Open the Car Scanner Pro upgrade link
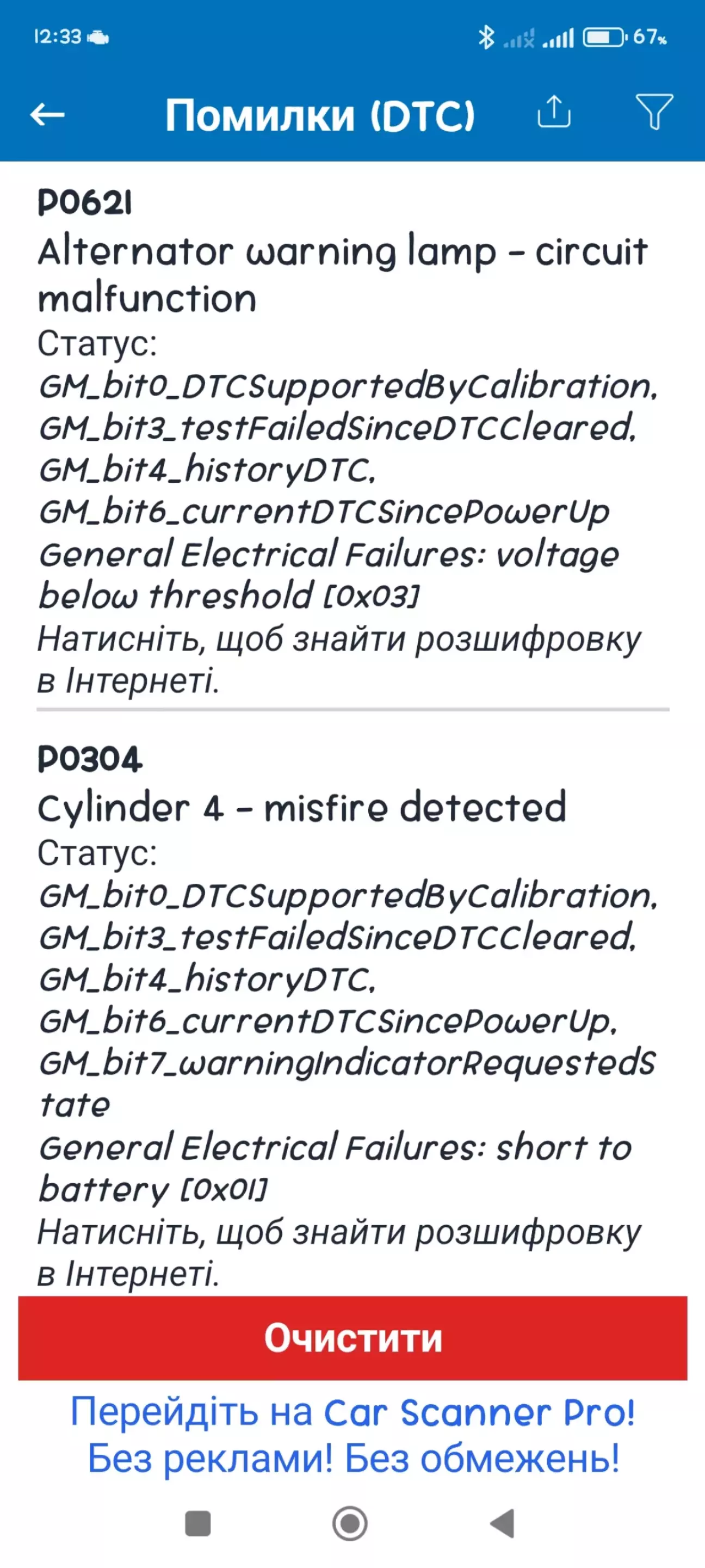705x1568 pixels. pyautogui.click(x=352, y=1435)
